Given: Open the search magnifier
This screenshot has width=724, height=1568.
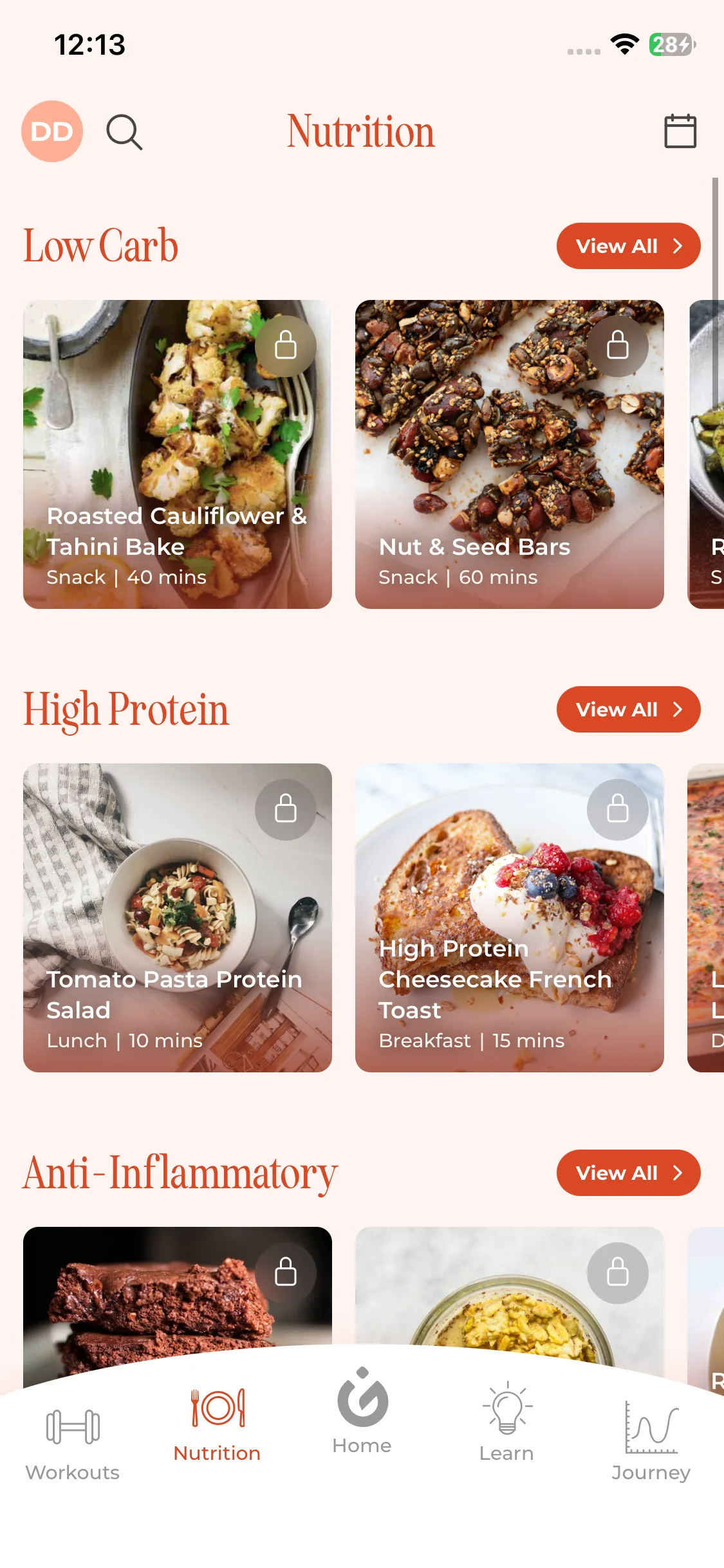Looking at the screenshot, I should [x=124, y=132].
